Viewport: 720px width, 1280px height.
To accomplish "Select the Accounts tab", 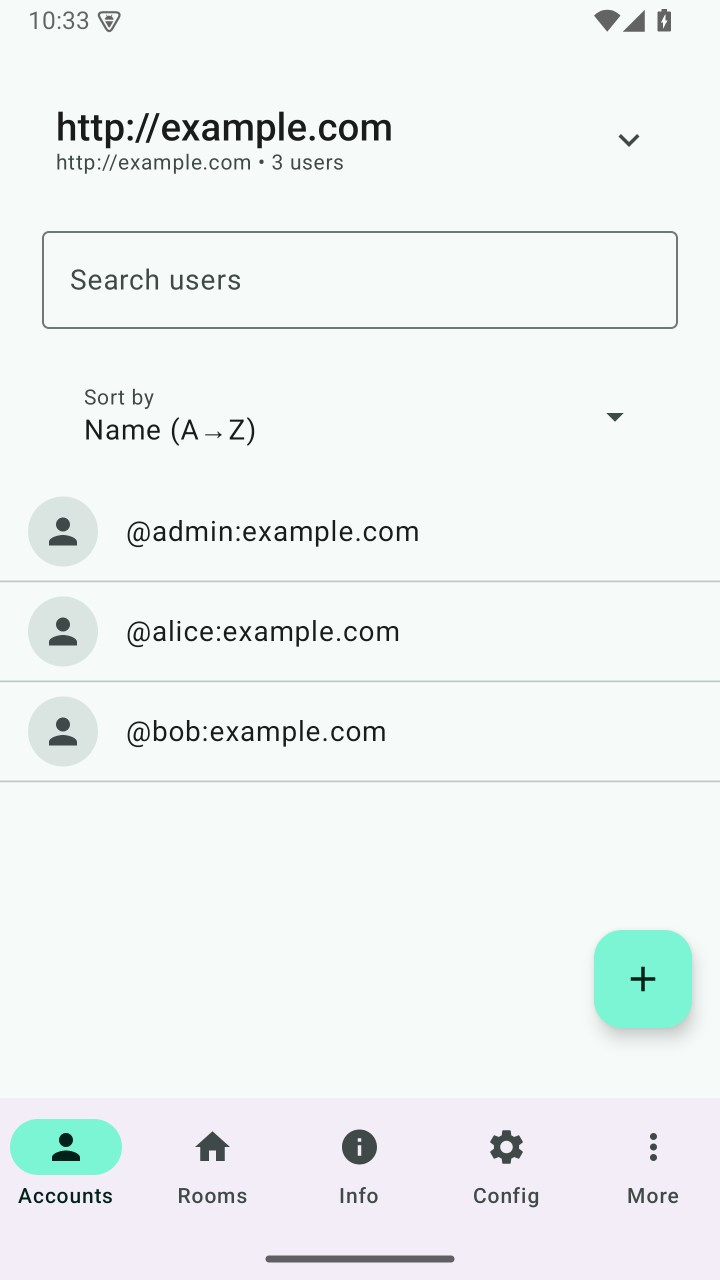I will point(66,1166).
